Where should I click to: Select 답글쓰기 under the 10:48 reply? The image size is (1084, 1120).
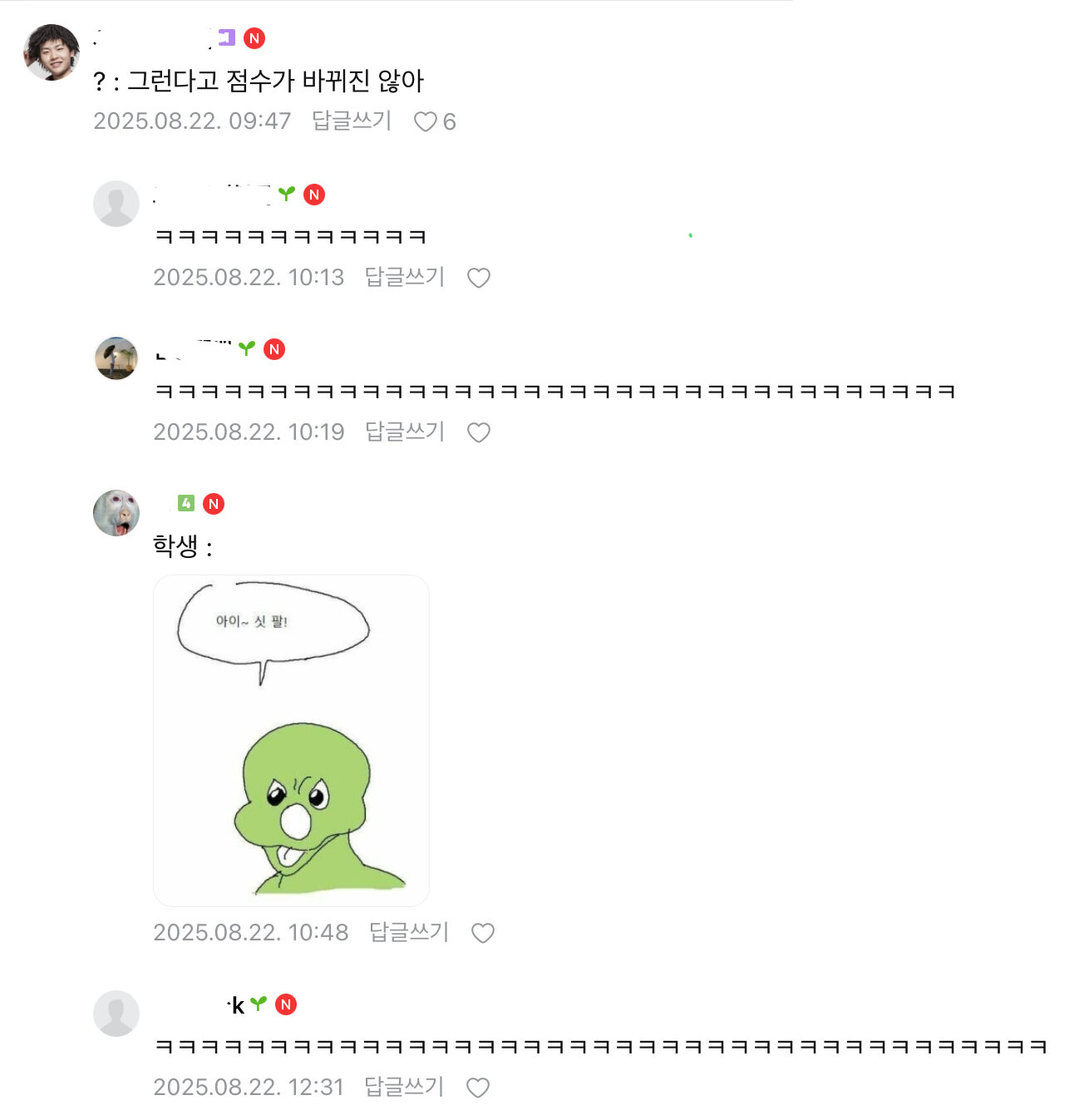pyautogui.click(x=409, y=932)
